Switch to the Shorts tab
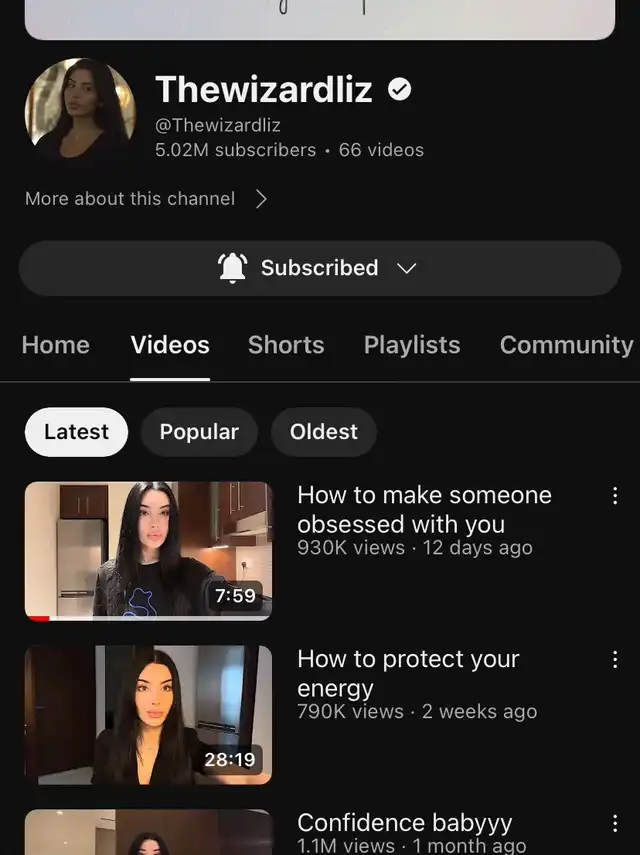Image resolution: width=640 pixels, height=855 pixels. pos(286,345)
